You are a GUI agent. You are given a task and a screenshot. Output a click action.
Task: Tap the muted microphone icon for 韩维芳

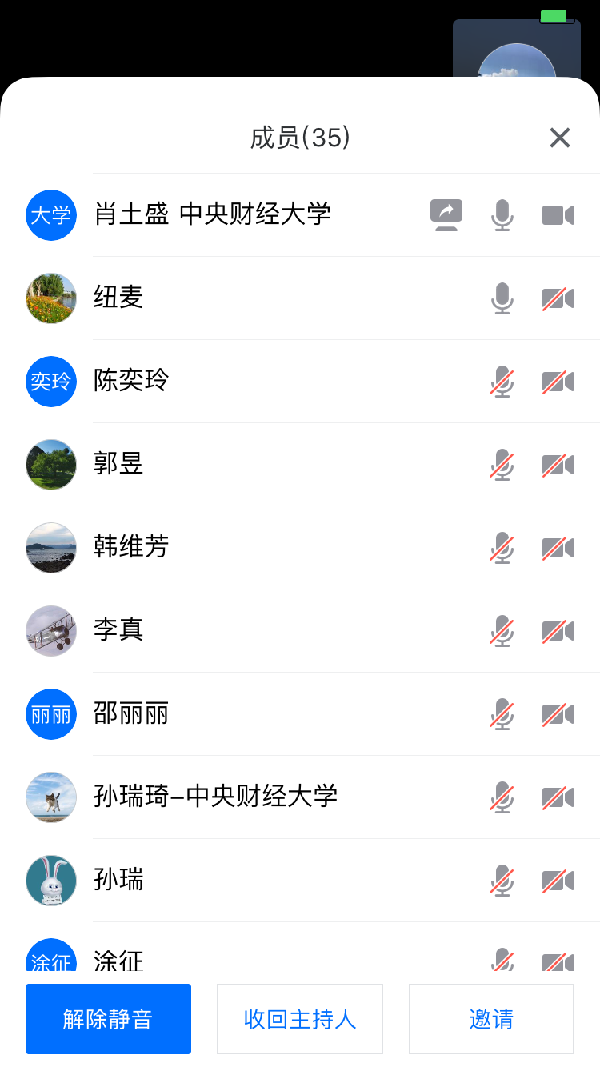coord(502,547)
